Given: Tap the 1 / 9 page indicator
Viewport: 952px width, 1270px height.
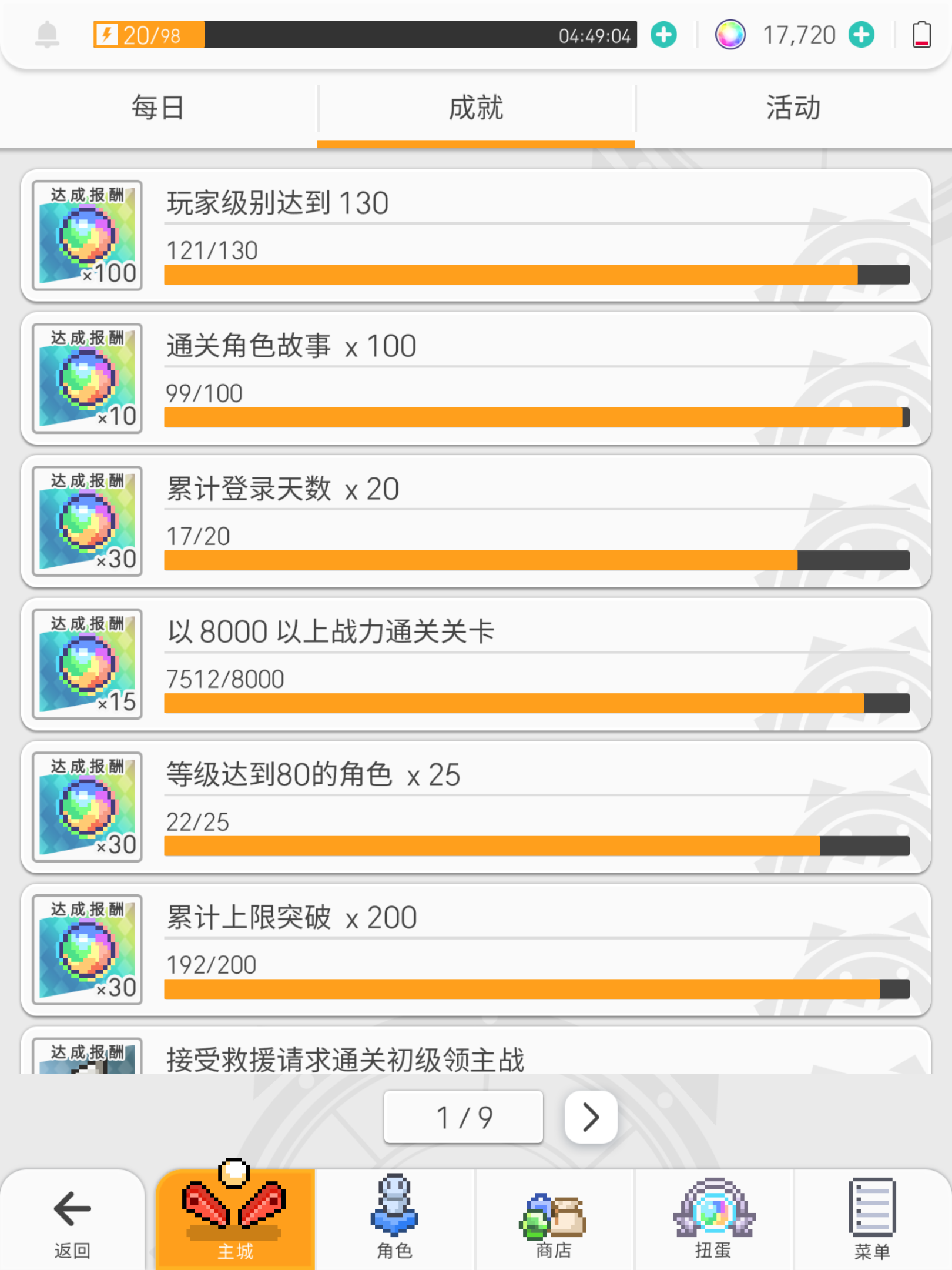Looking at the screenshot, I should point(464,1117).
